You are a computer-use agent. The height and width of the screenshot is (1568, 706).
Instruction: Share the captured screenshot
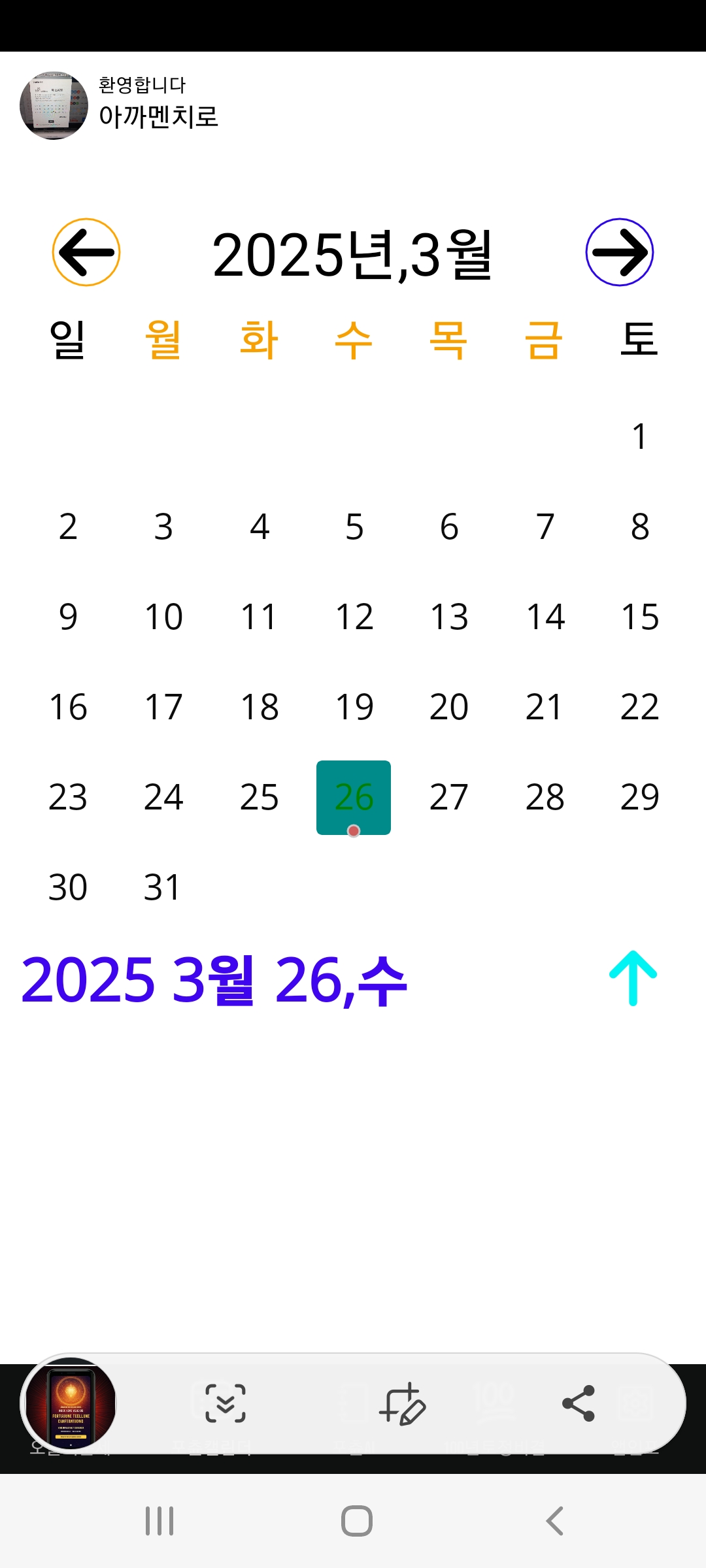tap(579, 1403)
